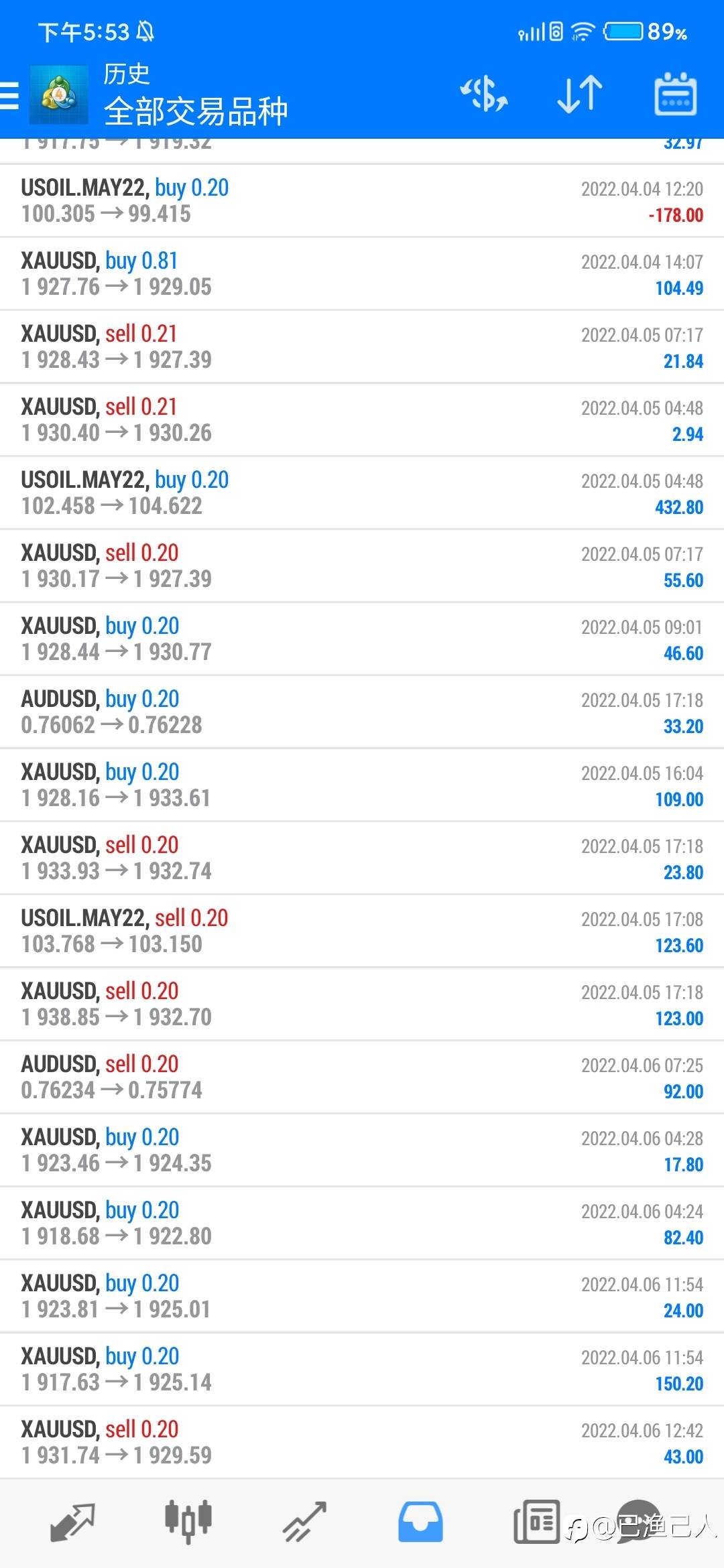This screenshot has width=724, height=1568.
Task: Open the calendar date range picker
Action: point(675,94)
